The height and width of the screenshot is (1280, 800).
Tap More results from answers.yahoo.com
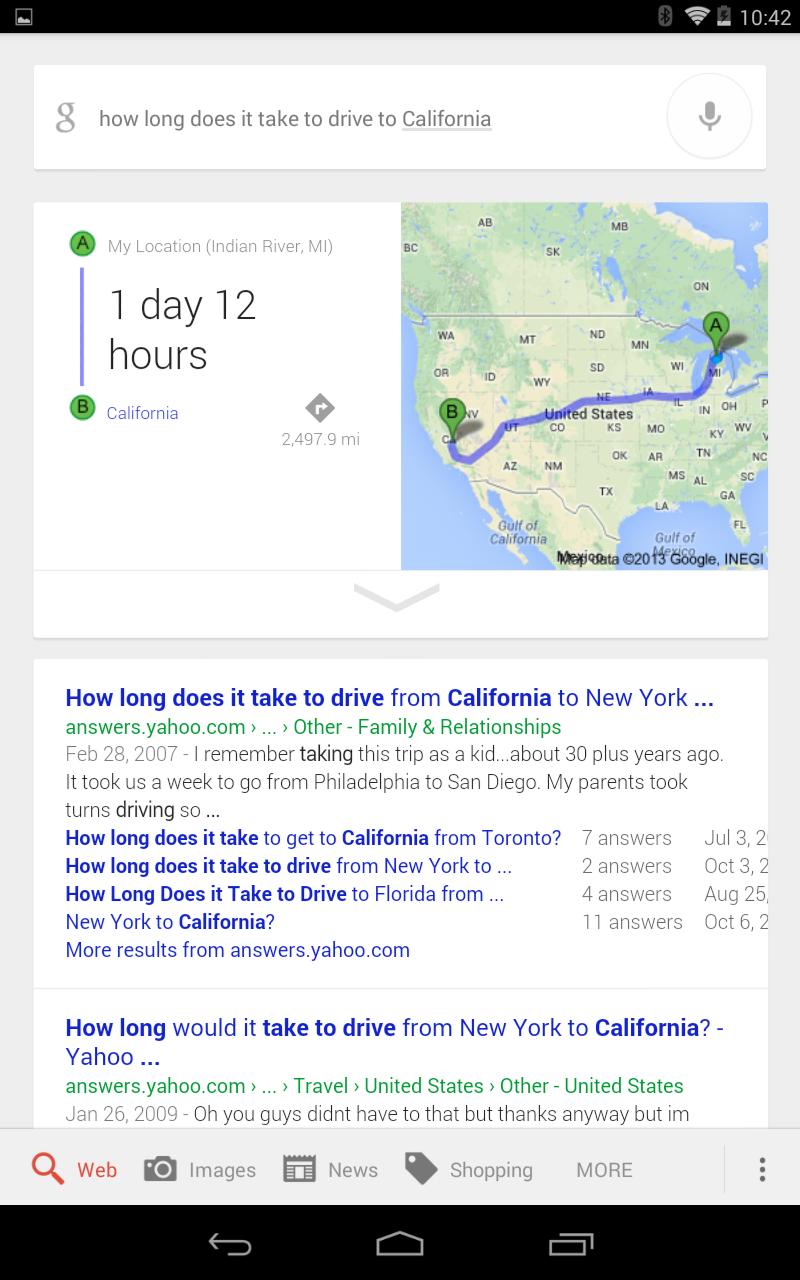(237, 950)
